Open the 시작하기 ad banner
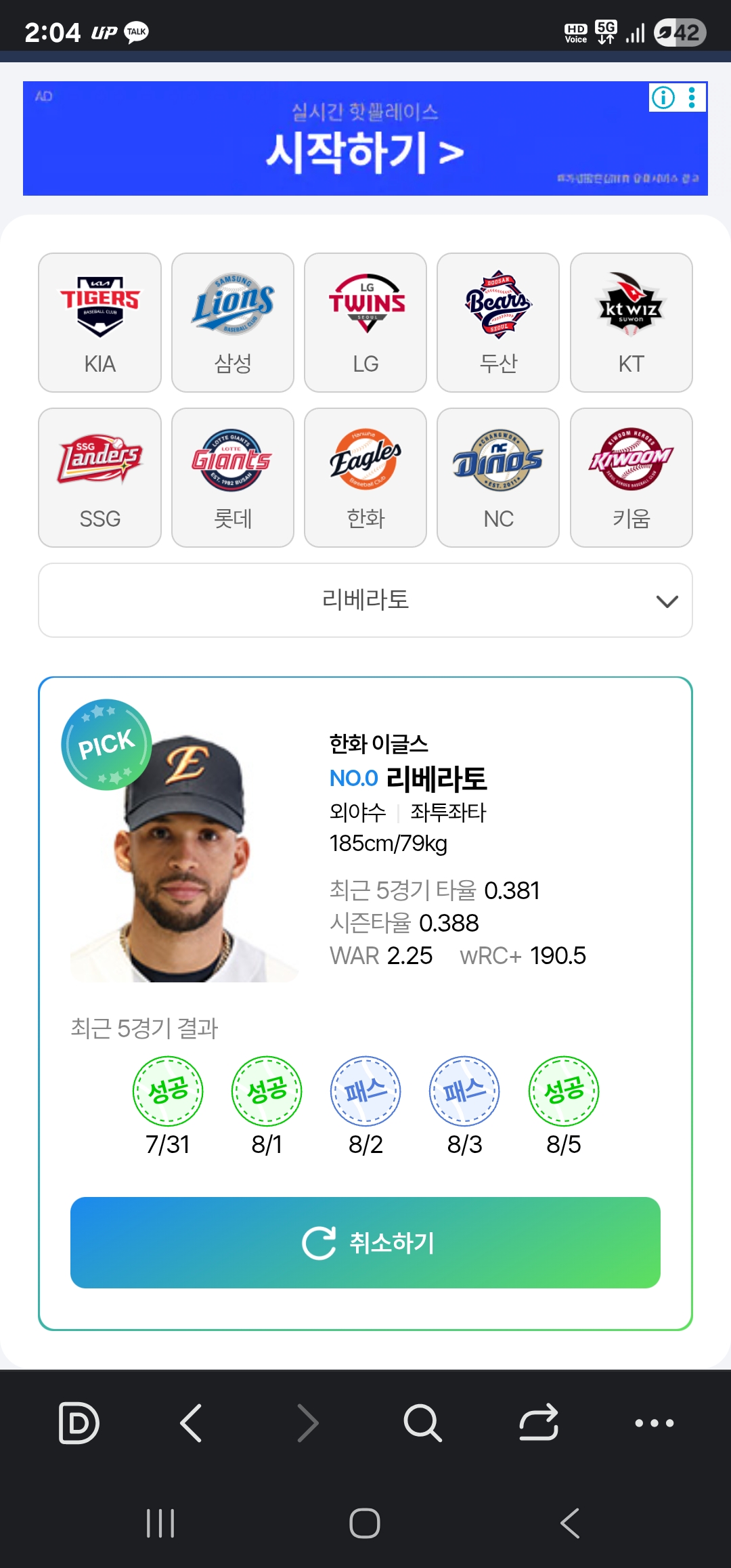The width and height of the screenshot is (731, 1568). pyautogui.click(x=365, y=139)
